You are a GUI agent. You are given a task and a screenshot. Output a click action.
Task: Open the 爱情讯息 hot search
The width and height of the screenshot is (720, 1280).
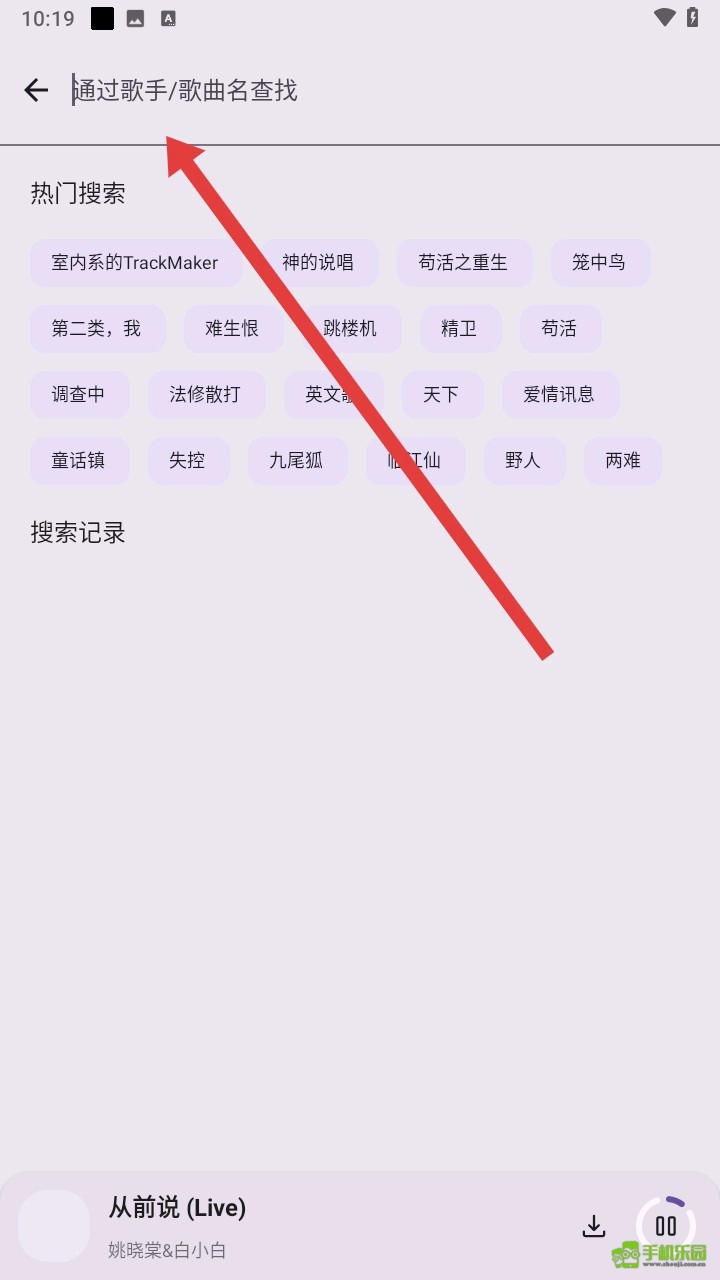[559, 394]
